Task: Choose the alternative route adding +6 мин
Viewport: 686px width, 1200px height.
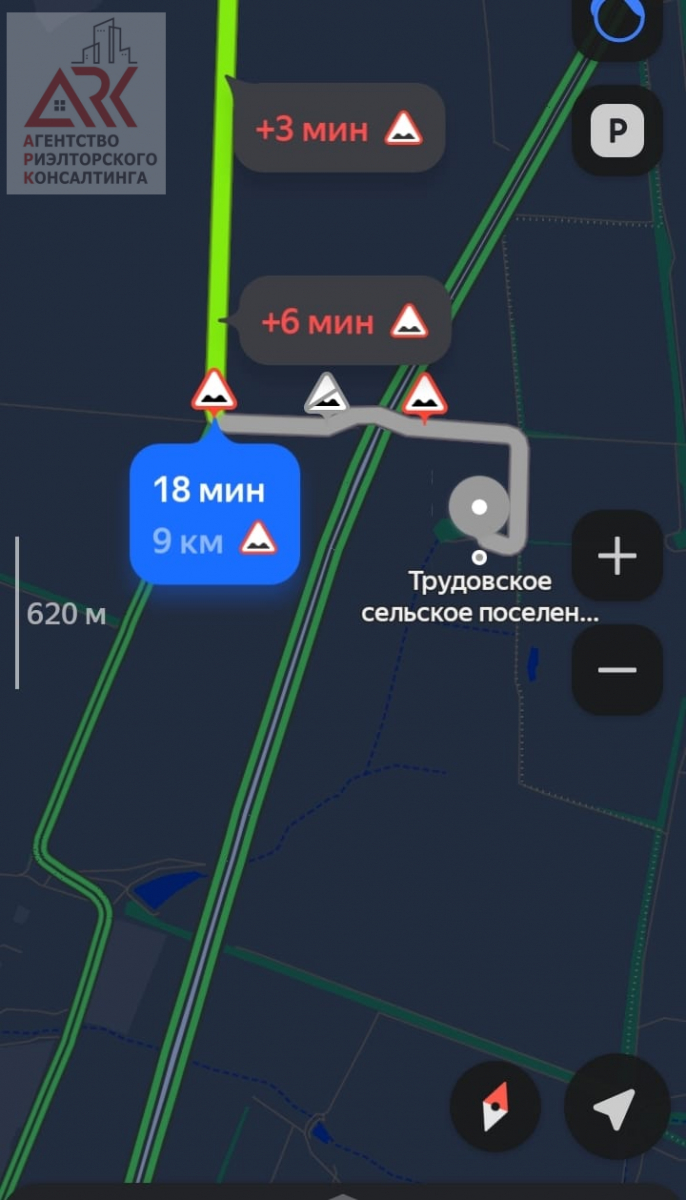Action: tap(344, 321)
